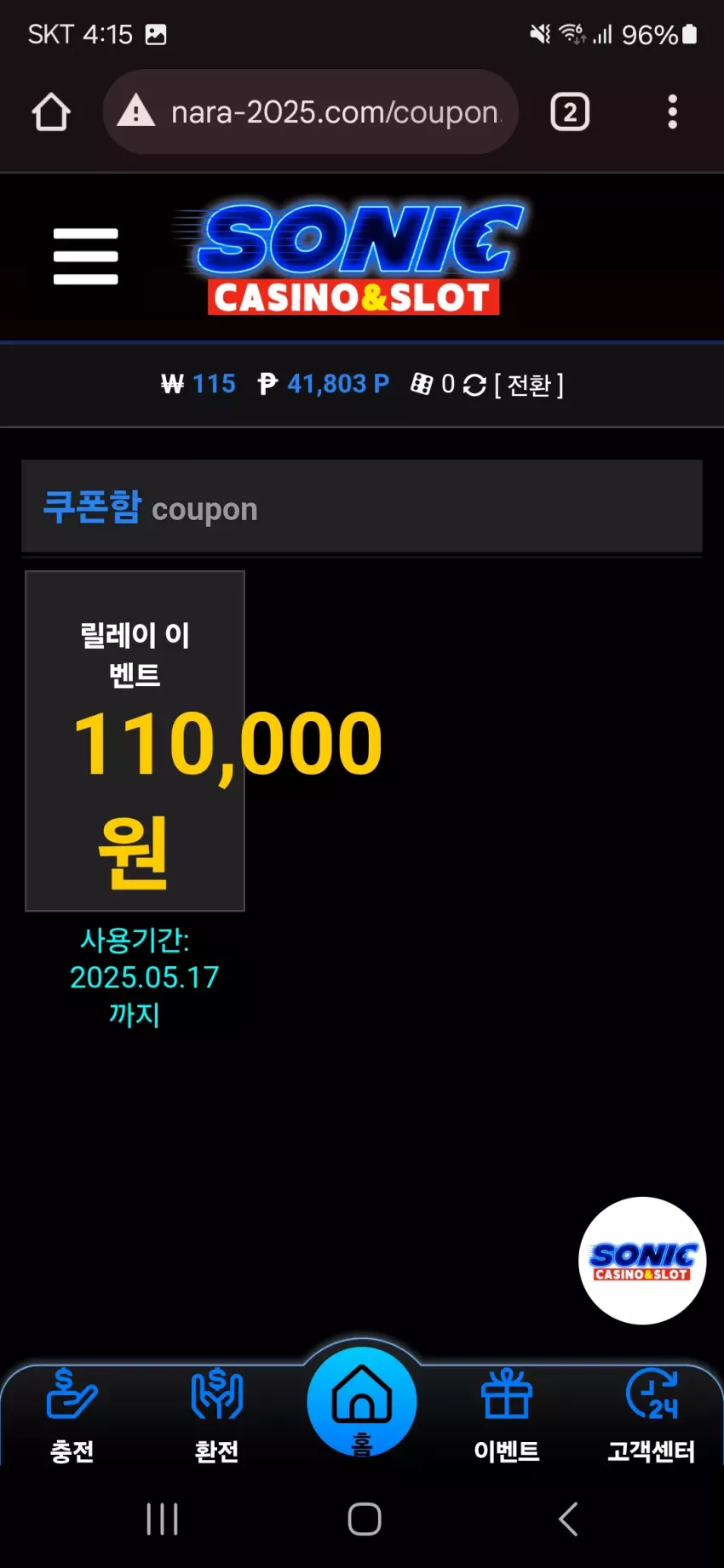Return to the 홈 home tab
The width and height of the screenshot is (724, 1568).
click(x=362, y=1402)
